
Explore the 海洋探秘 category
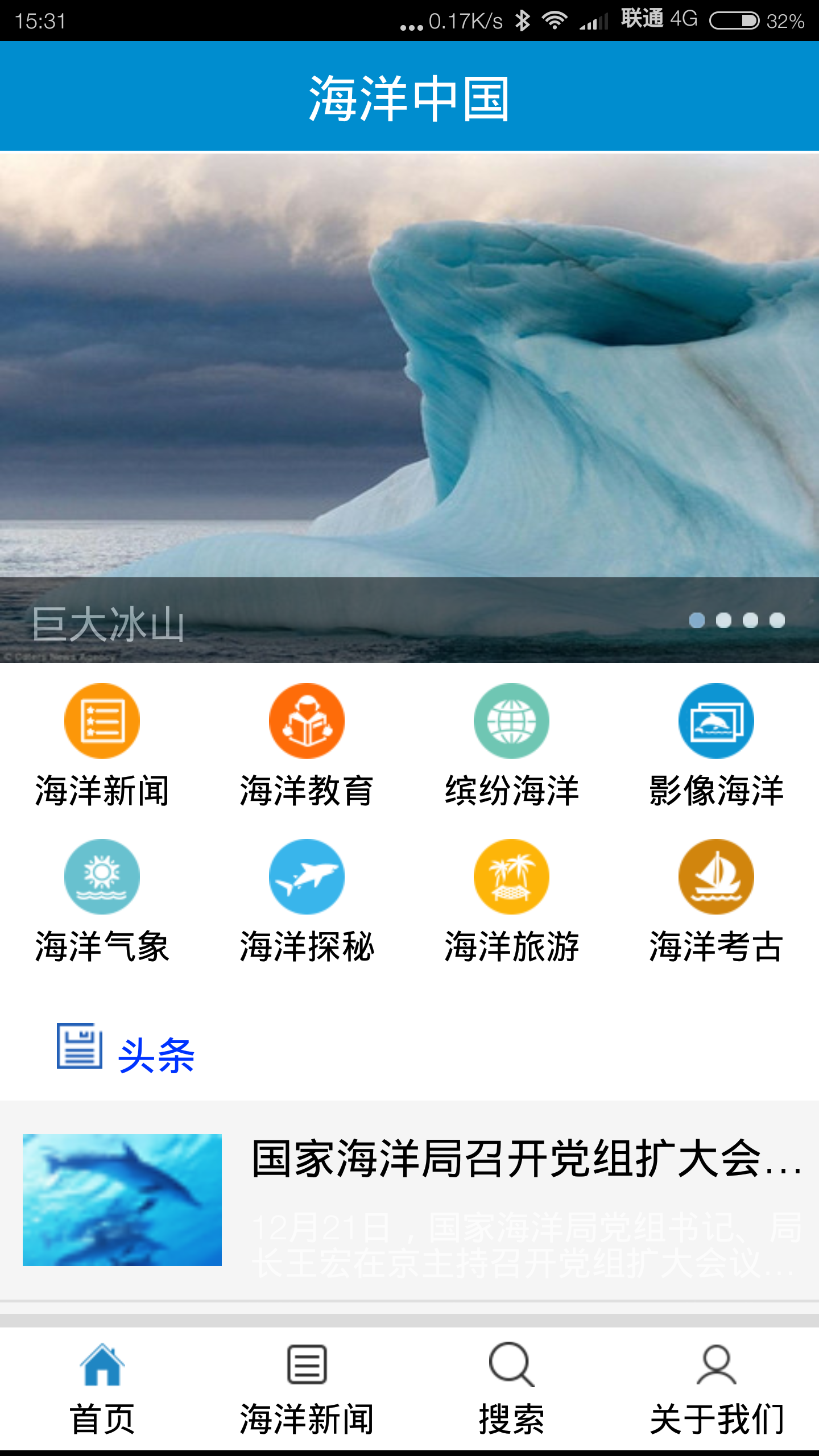pyautogui.click(x=307, y=900)
